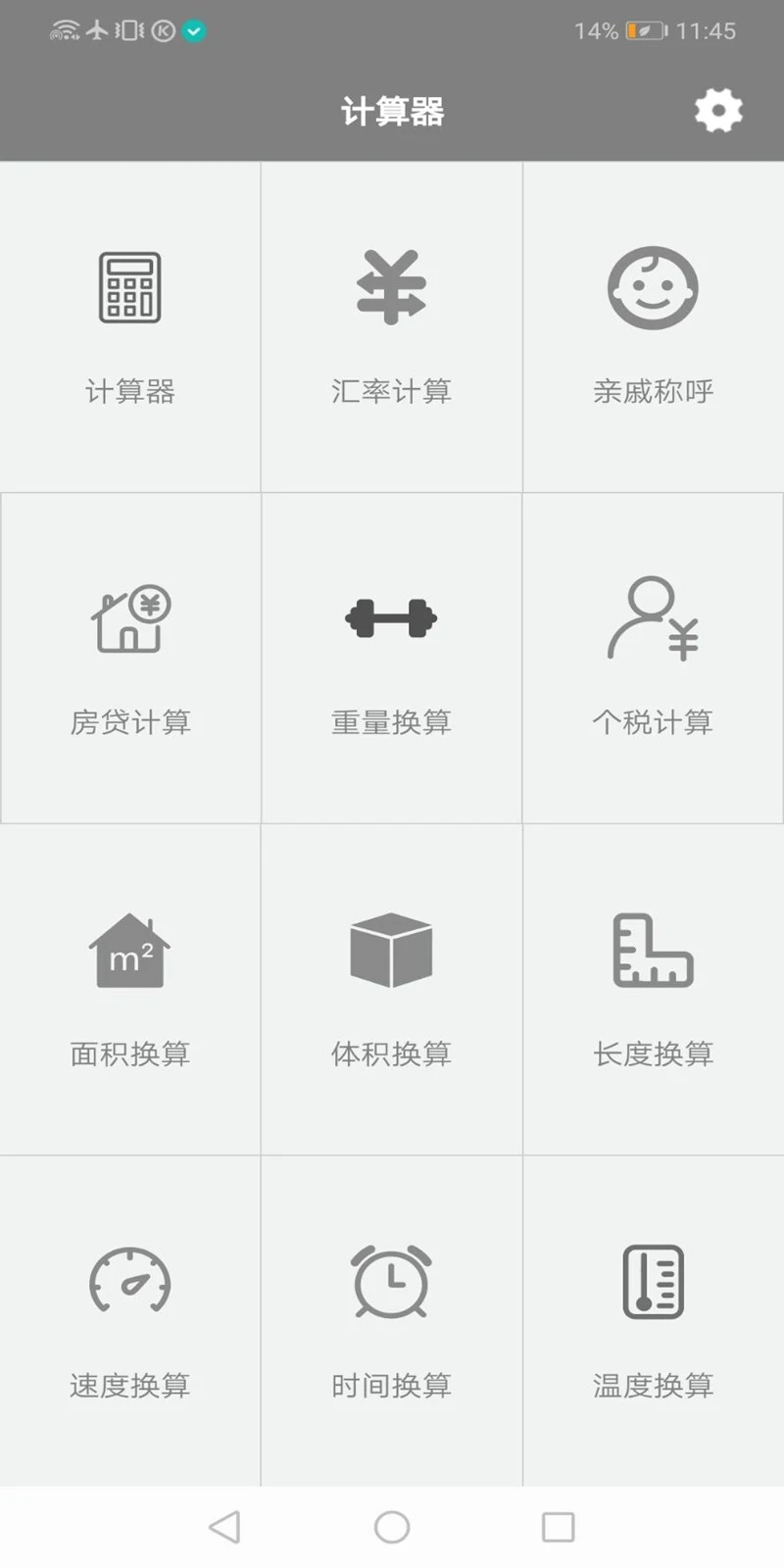Tap the Android home circle button

click(391, 1527)
